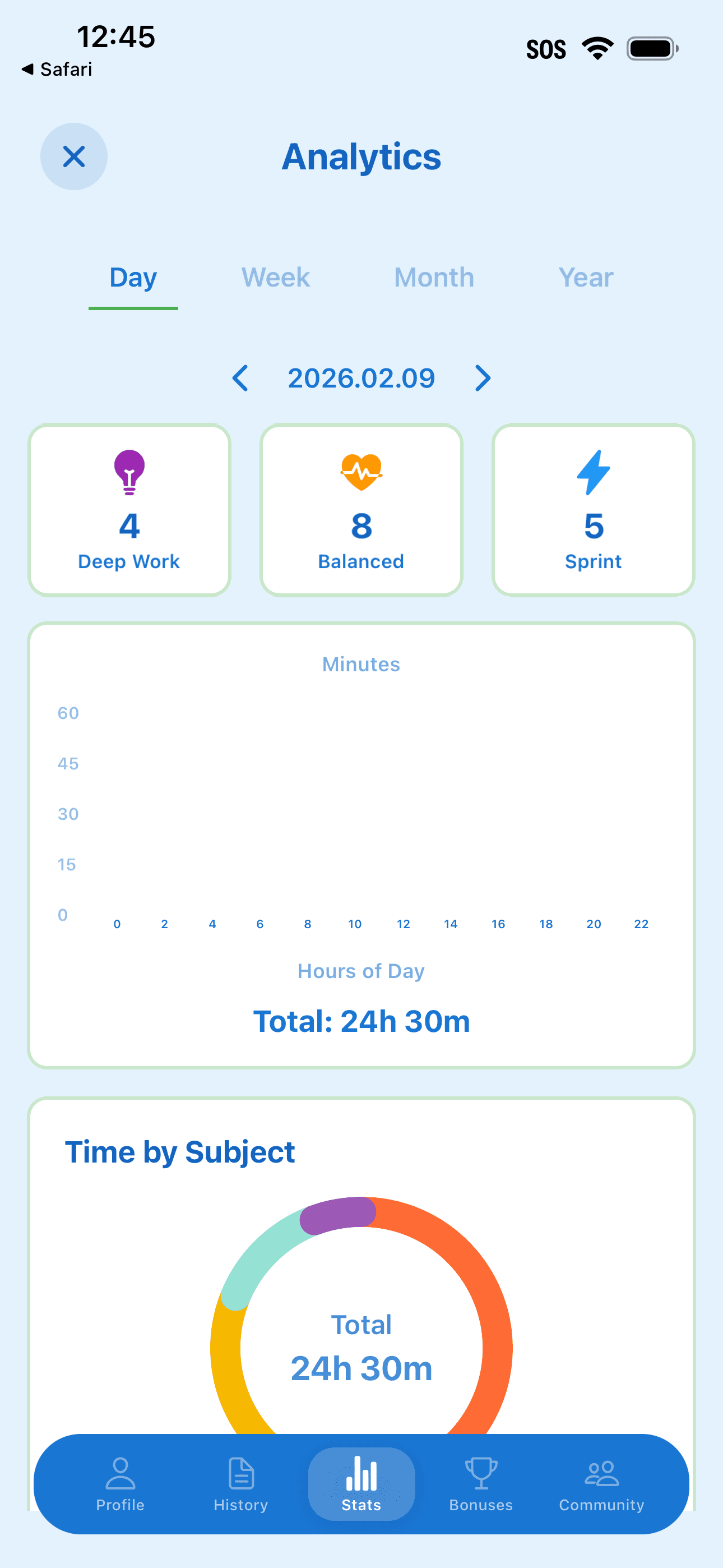This screenshot has width=723, height=1568.
Task: Tap the date 2026.02.09
Action: tap(361, 378)
